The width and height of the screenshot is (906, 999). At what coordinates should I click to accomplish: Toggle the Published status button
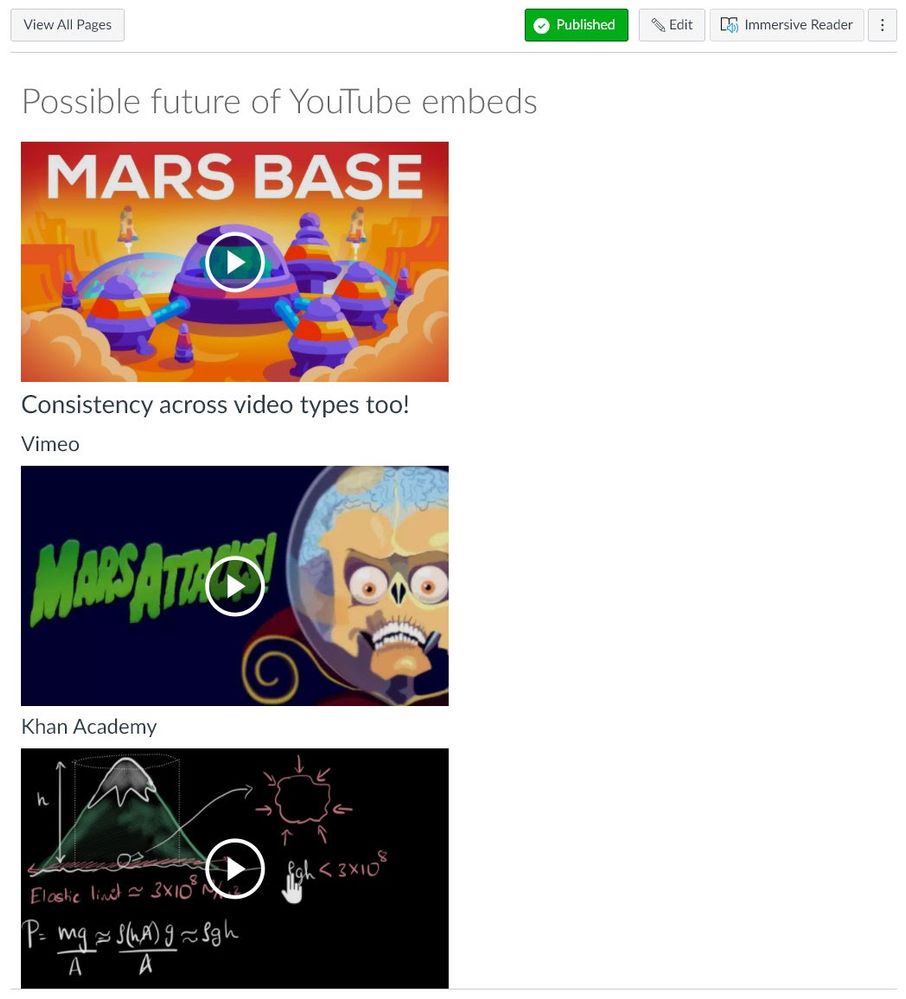[576, 25]
